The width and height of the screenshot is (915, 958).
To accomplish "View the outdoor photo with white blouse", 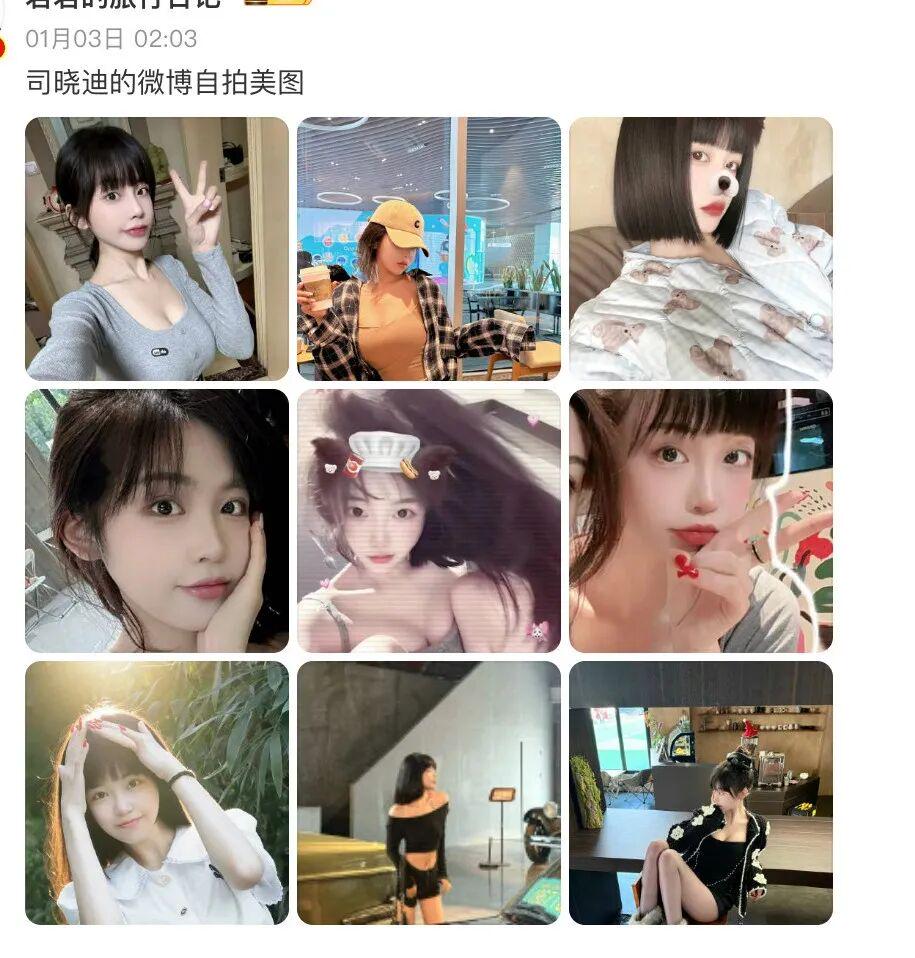I will pyautogui.click(x=156, y=792).
